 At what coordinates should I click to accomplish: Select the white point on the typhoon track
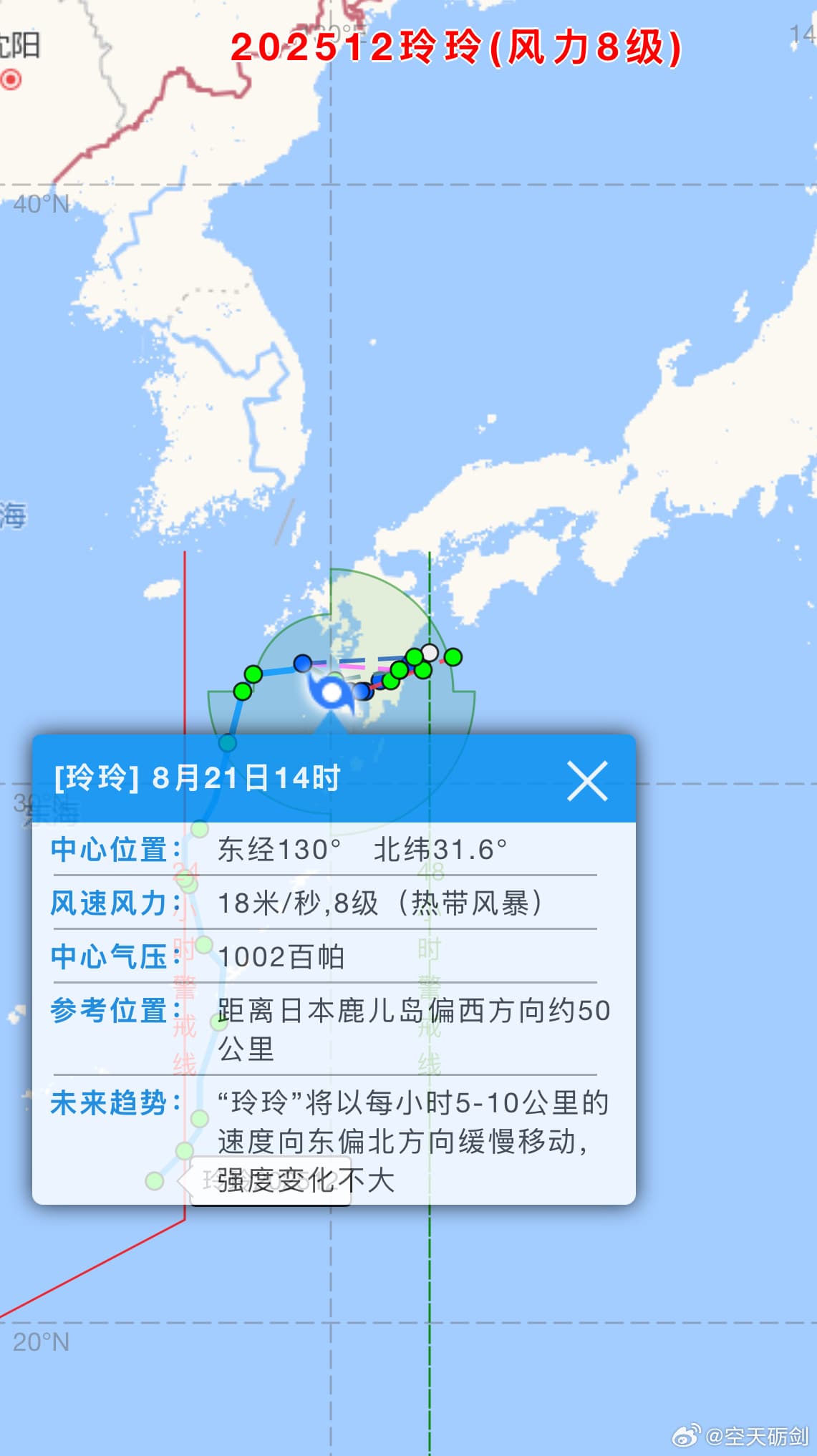coord(430,652)
